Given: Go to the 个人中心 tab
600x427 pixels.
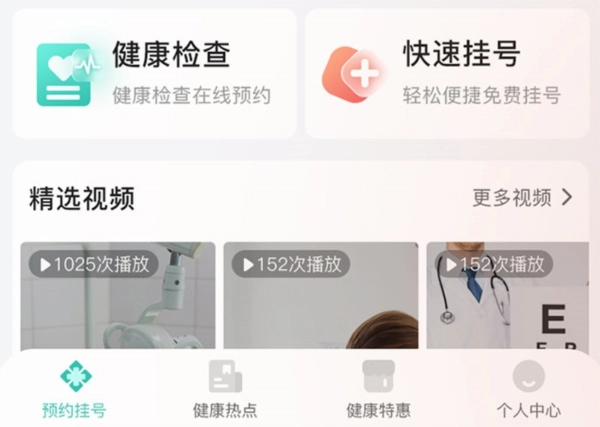Looking at the screenshot, I should tap(528, 390).
